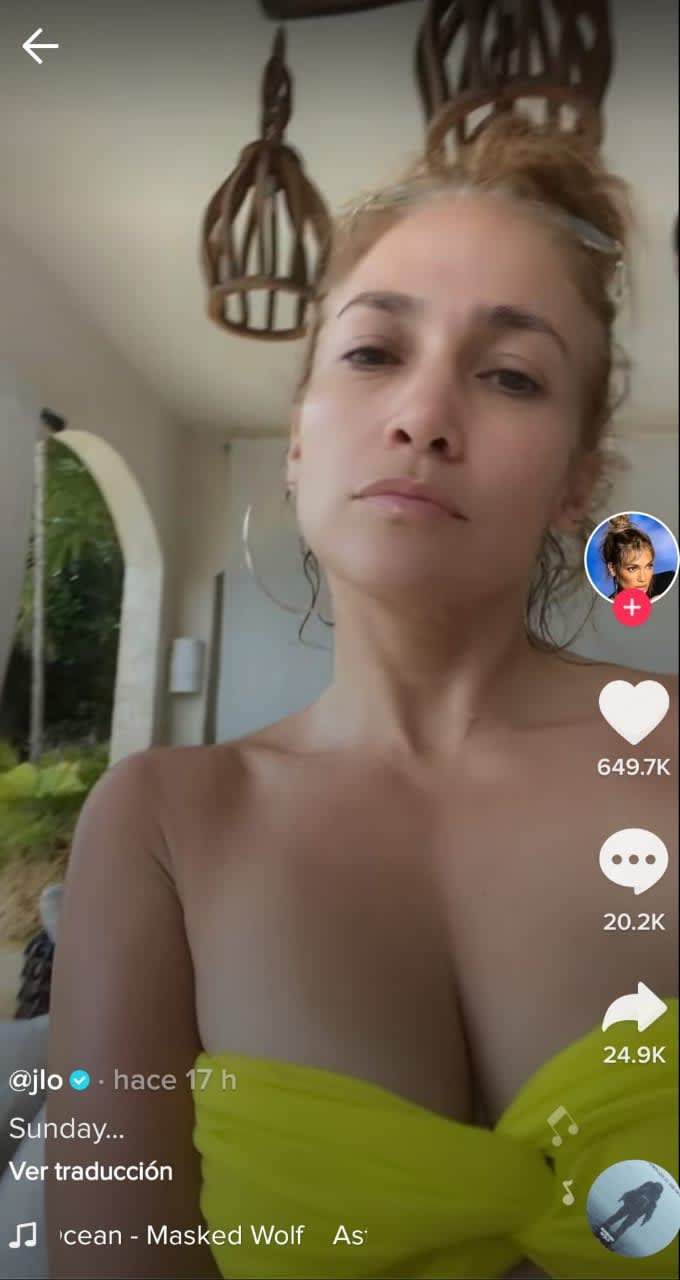Open the creator's profile picture
Image resolution: width=680 pixels, height=1280 pixels.
[x=631, y=556]
